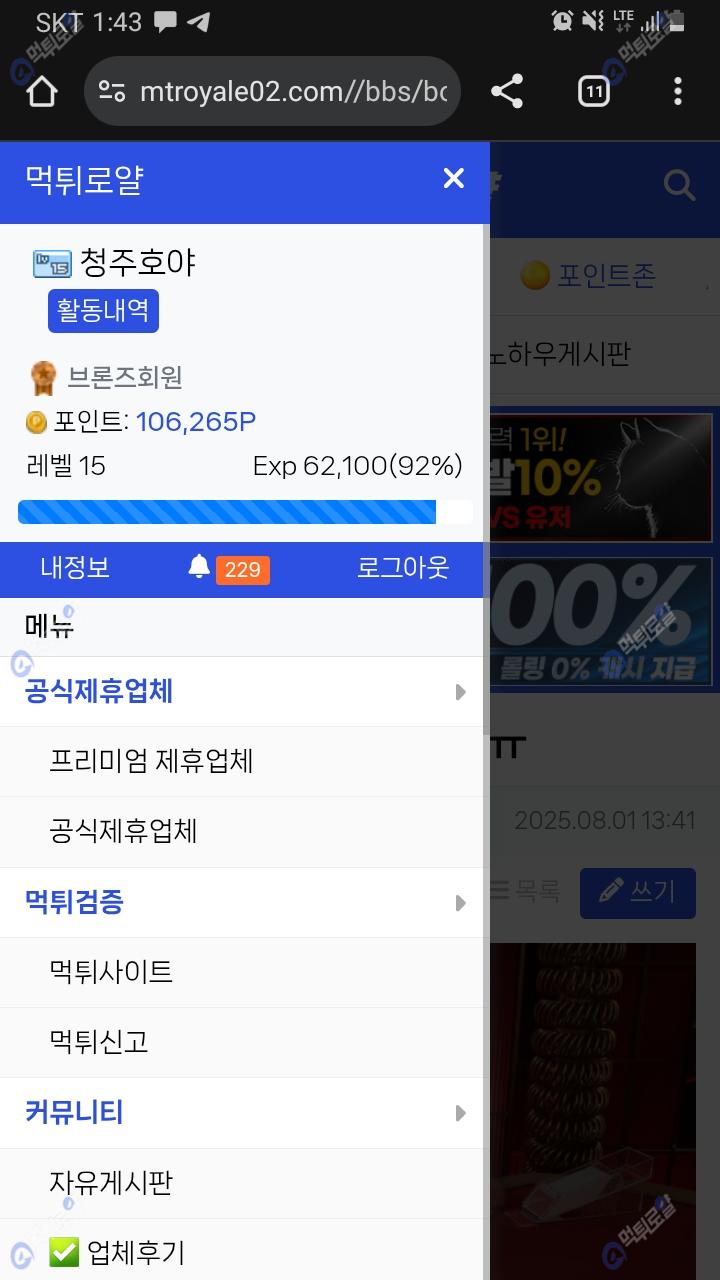Screen dimensions: 720x1280
Task: Go to 내정보 profile page
Action: pos(75,568)
